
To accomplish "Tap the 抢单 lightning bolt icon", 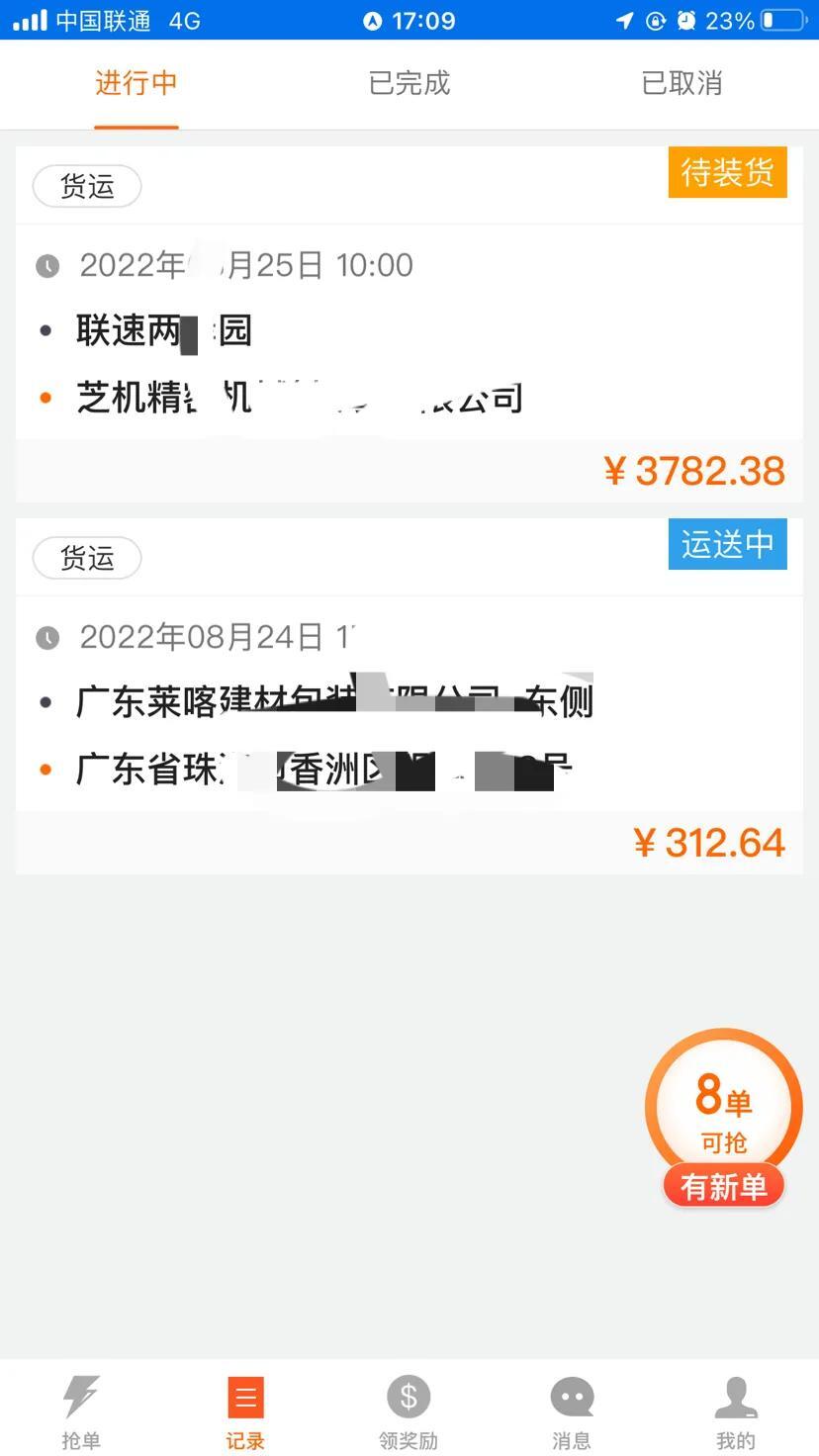I will (x=80, y=1398).
